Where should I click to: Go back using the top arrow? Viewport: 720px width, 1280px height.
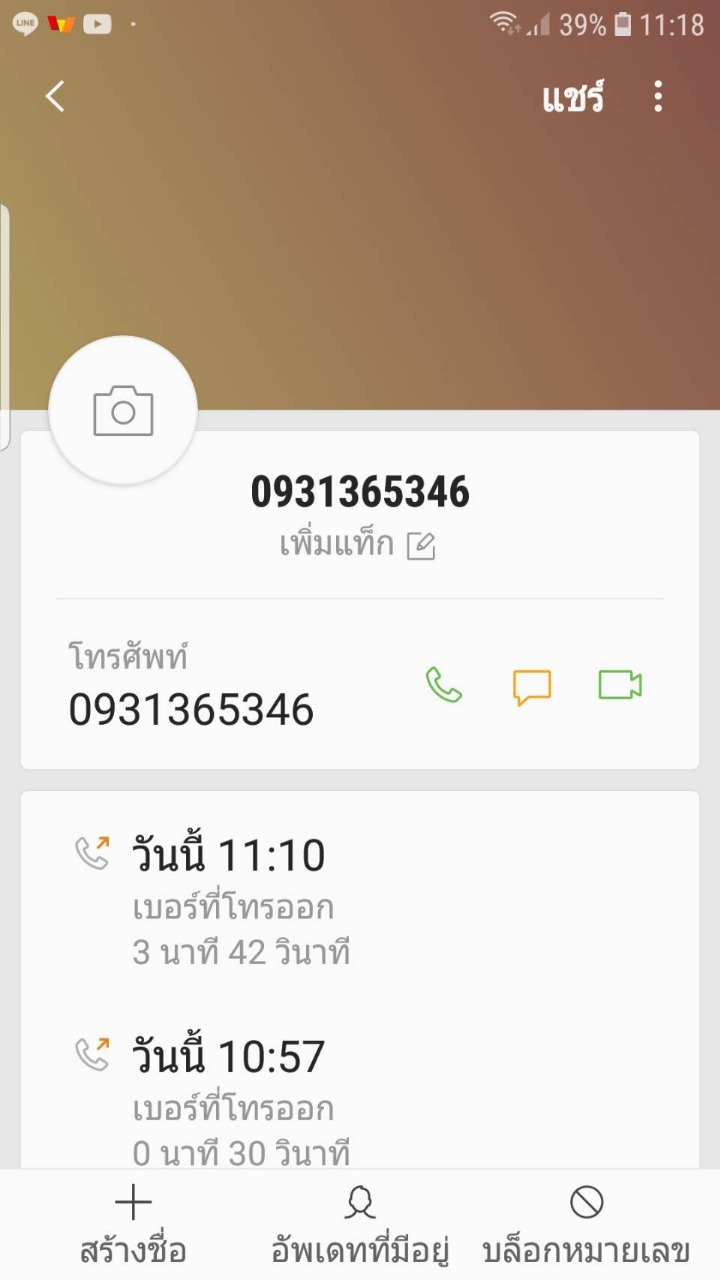[55, 96]
